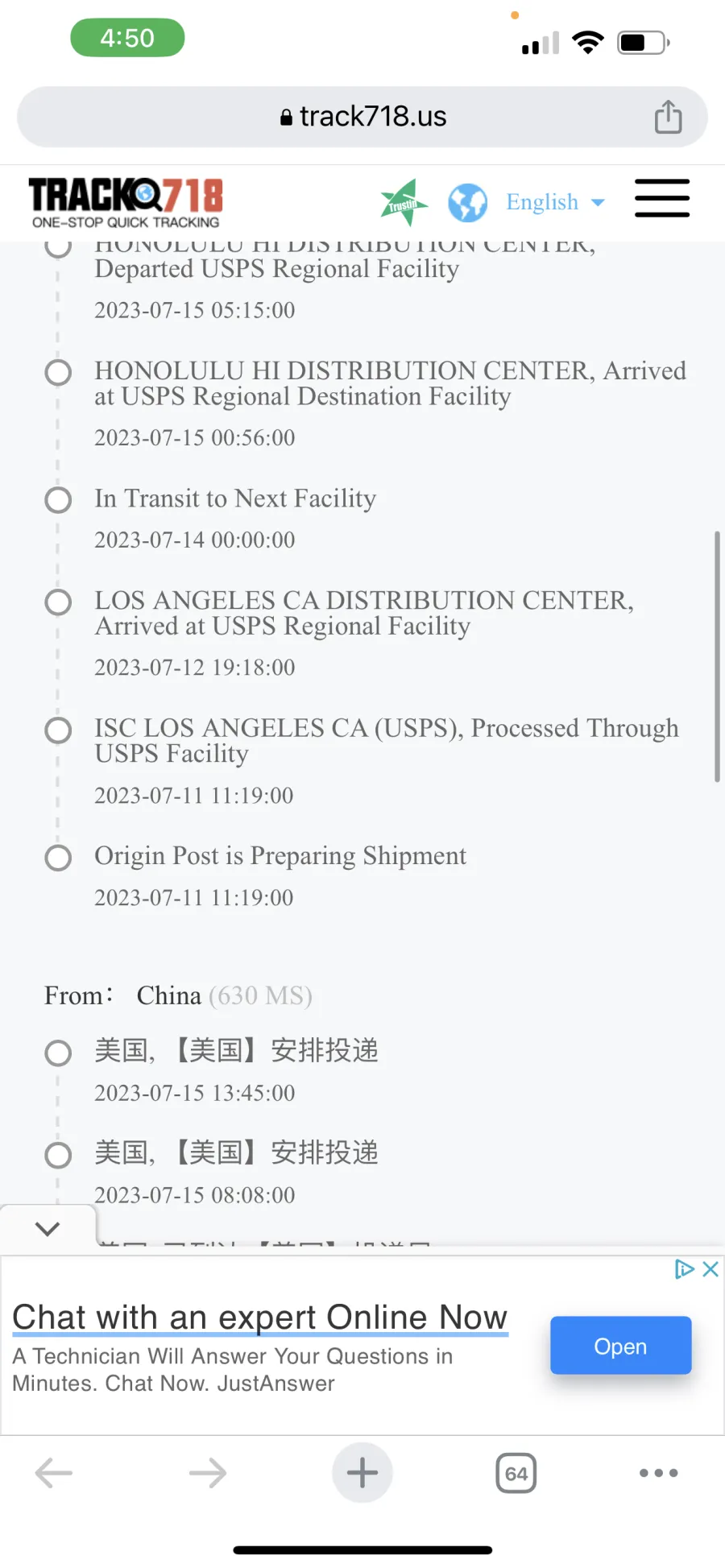Open a new browser tab

point(362,1473)
